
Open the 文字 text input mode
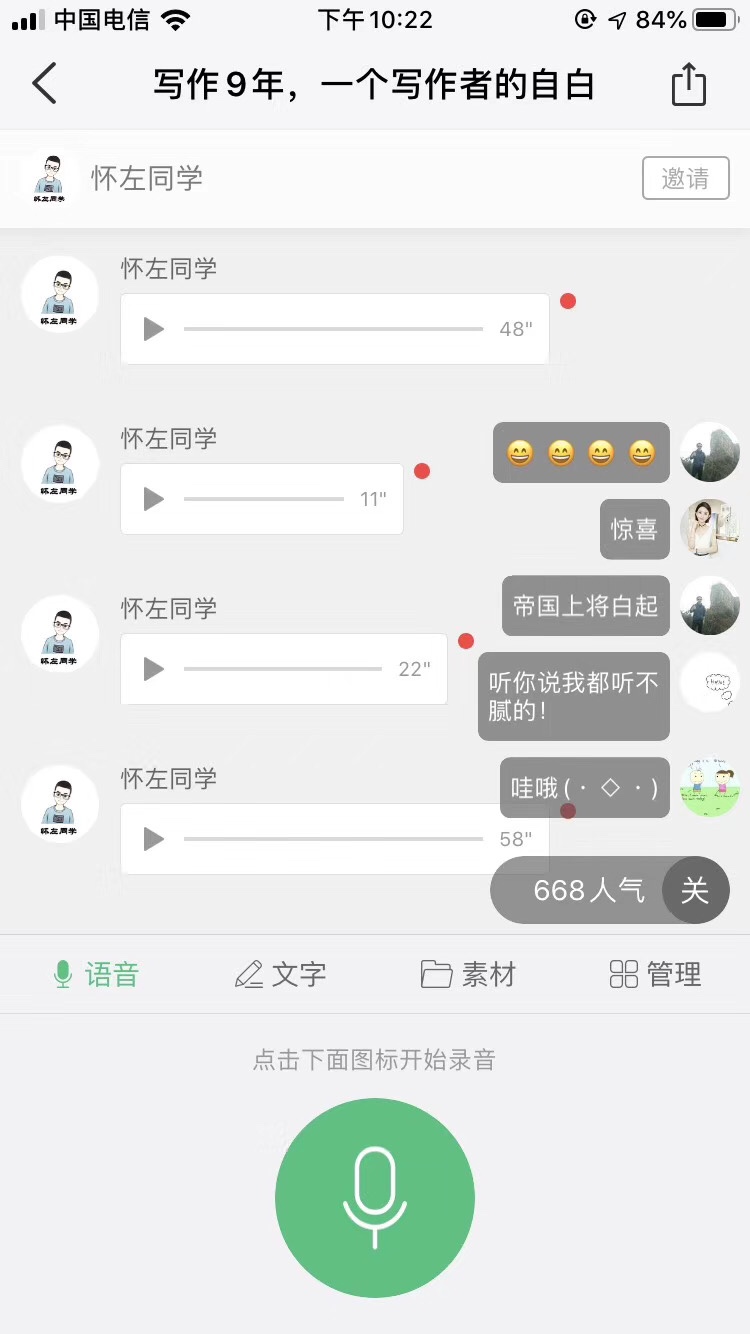[283, 973]
